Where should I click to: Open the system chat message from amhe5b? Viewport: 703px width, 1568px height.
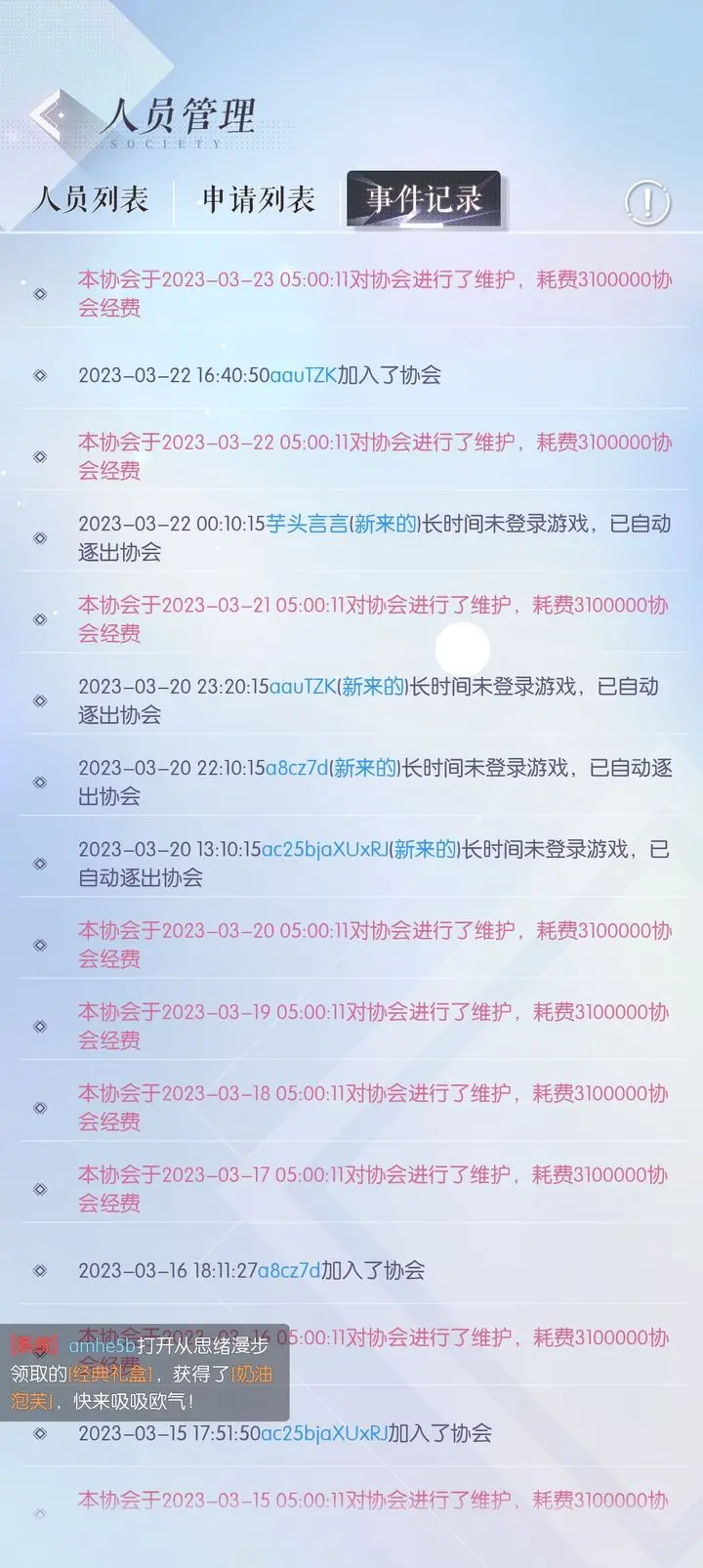[144, 1374]
